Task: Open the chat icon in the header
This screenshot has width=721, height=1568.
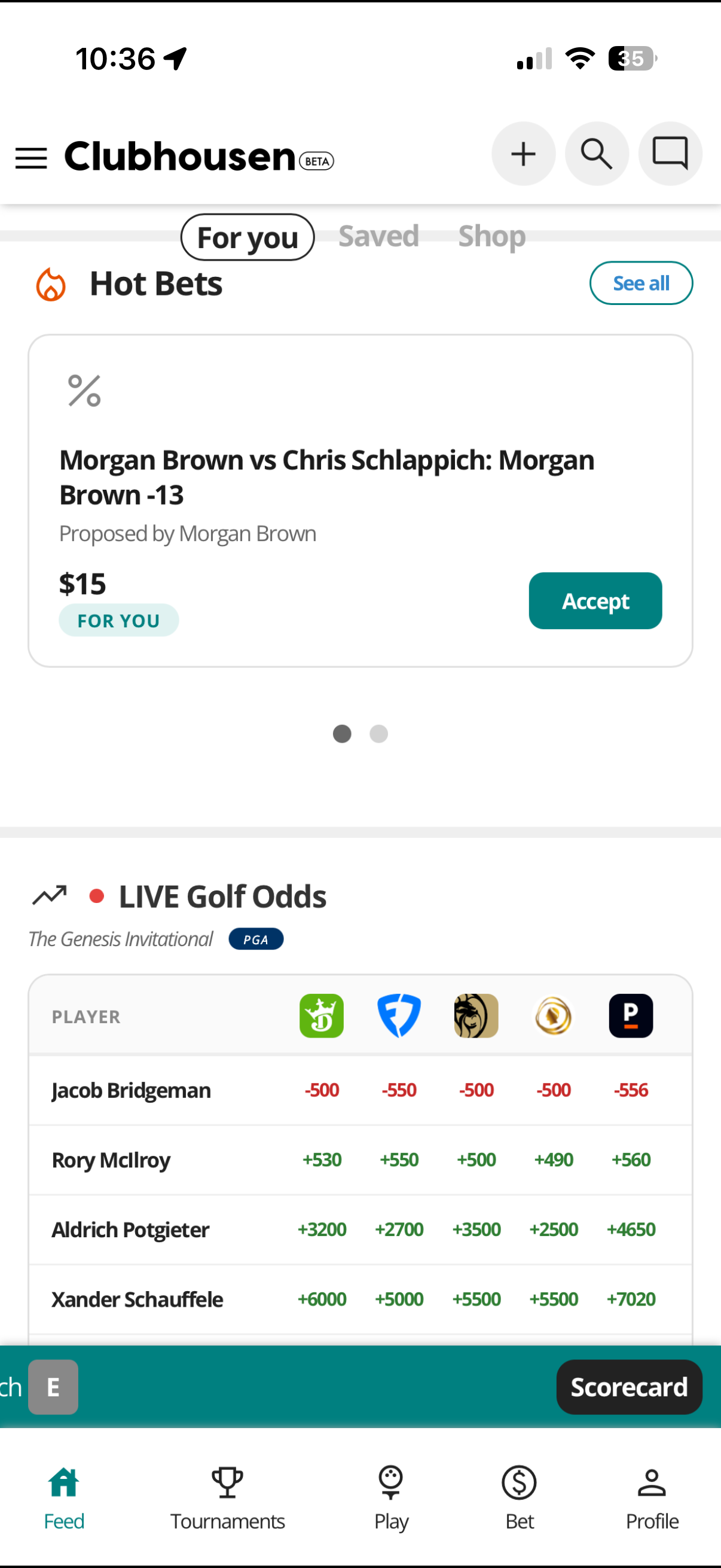Action: (669, 153)
